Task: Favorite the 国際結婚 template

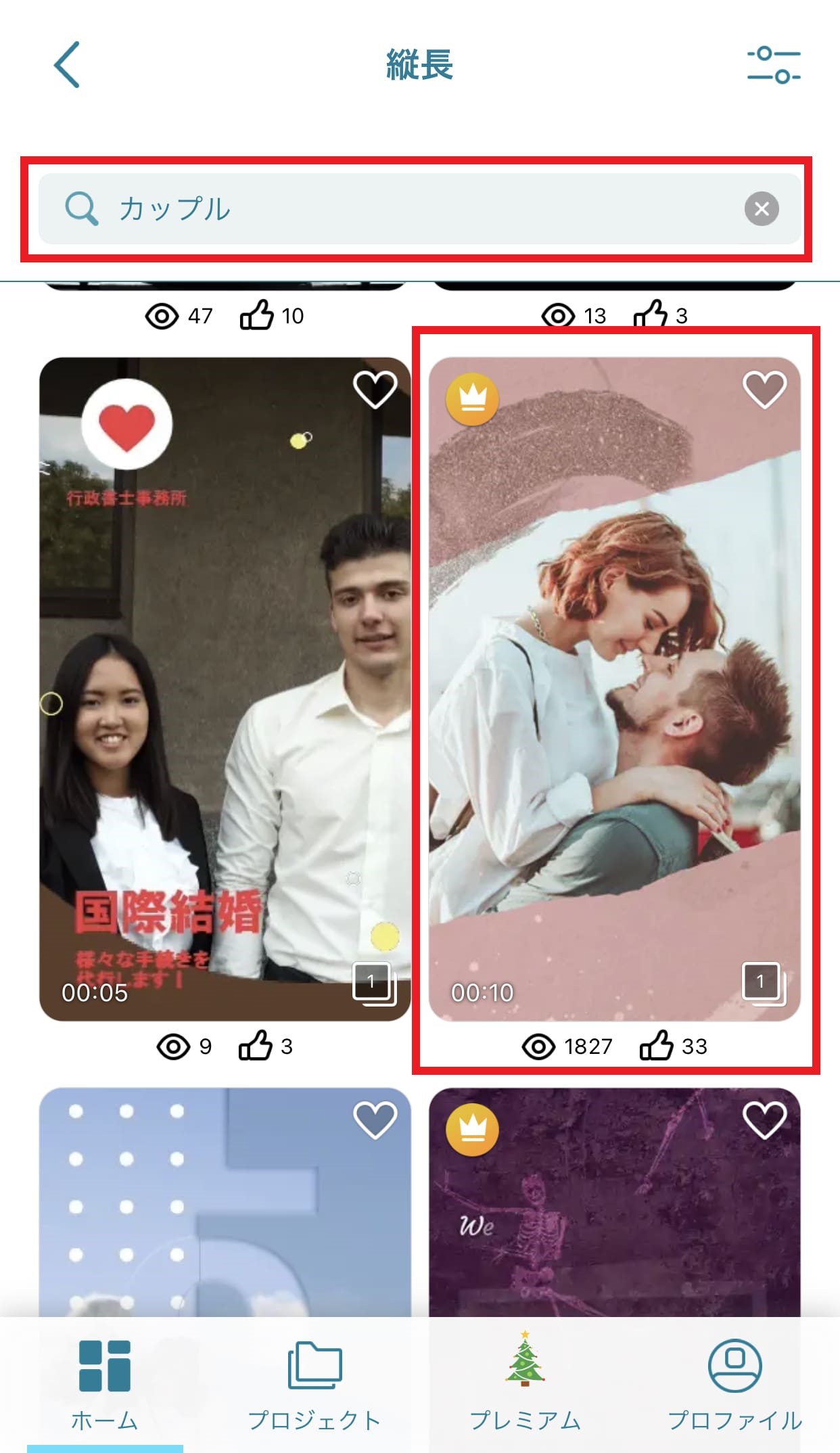Action: pyautogui.click(x=375, y=390)
